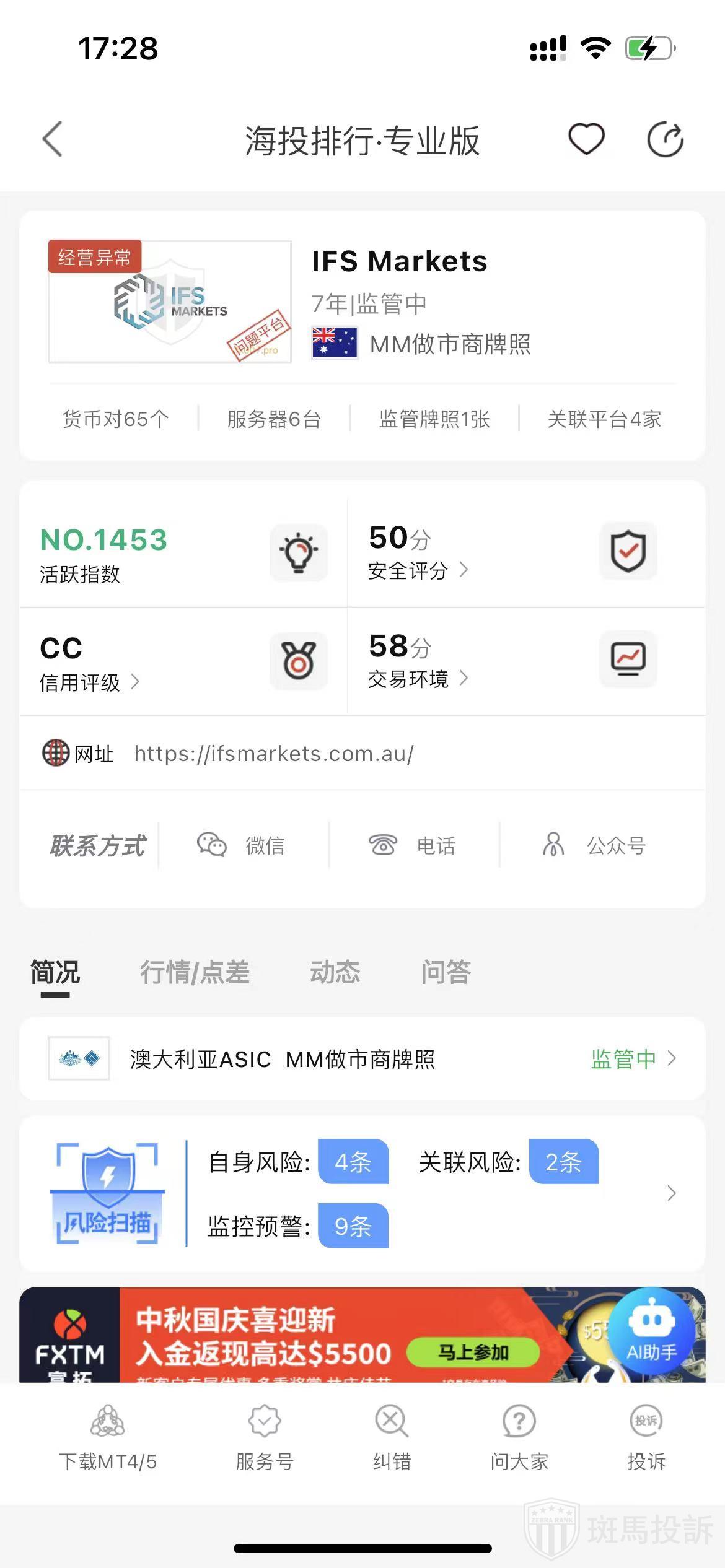Open 信用评级 CC details
Screen dimensions: 725x1568
[x=89, y=682]
